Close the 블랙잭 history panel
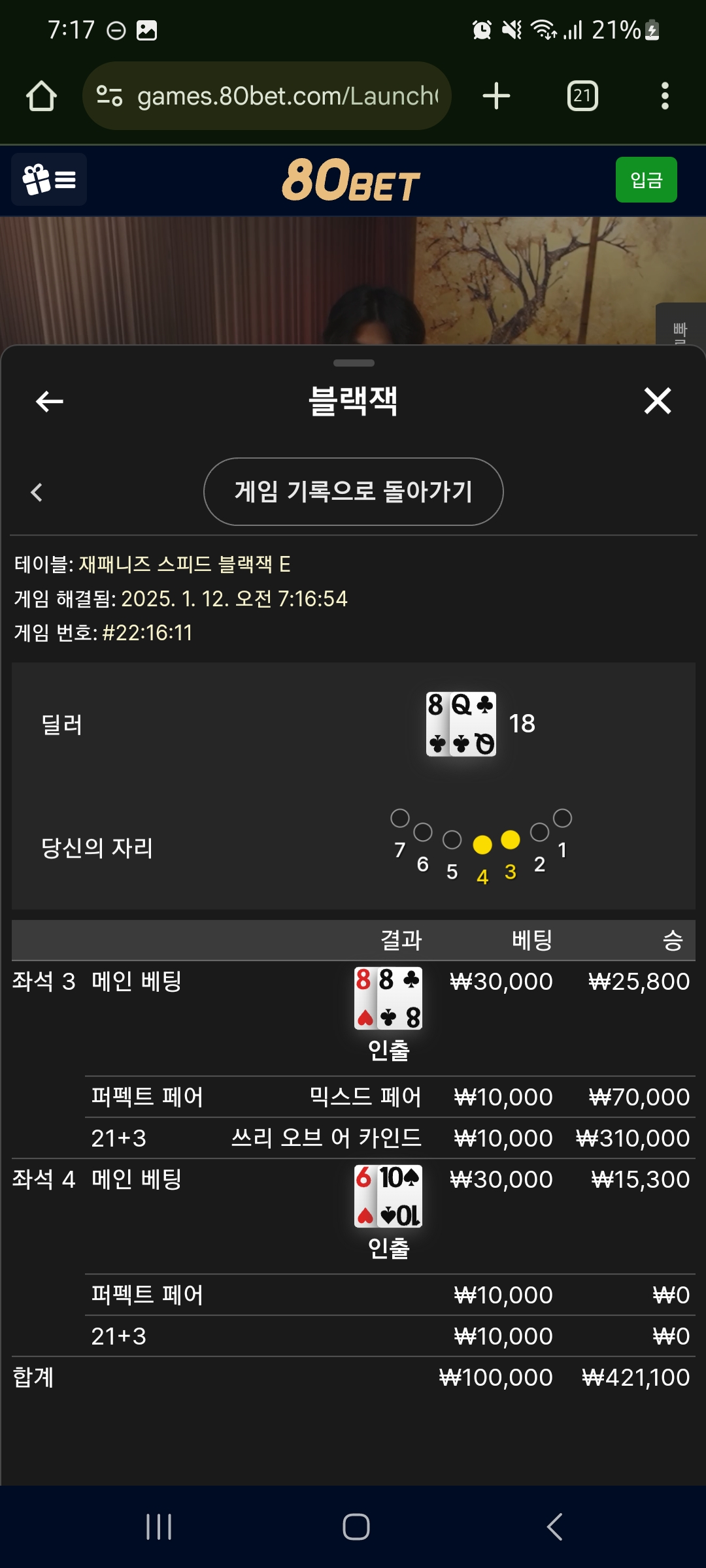The width and height of the screenshot is (706, 1568). pos(657,401)
